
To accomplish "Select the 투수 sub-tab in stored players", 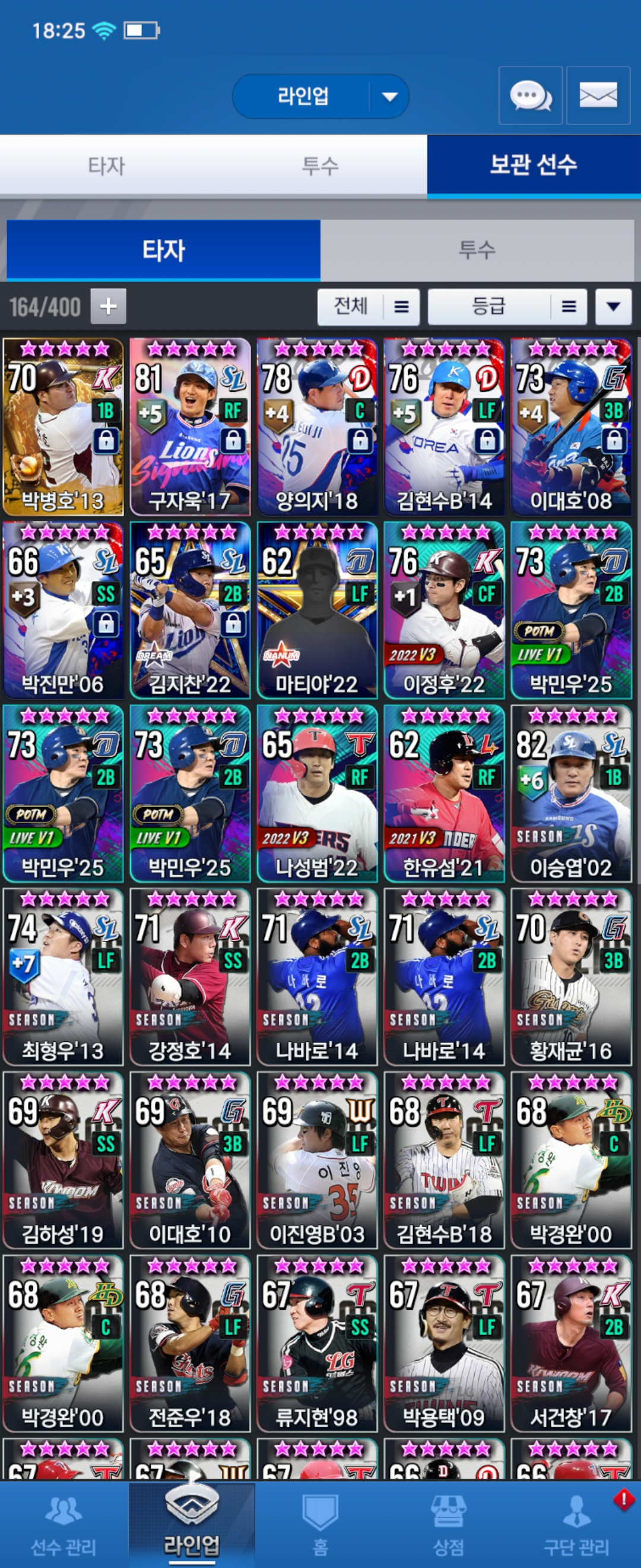I will click(x=477, y=249).
